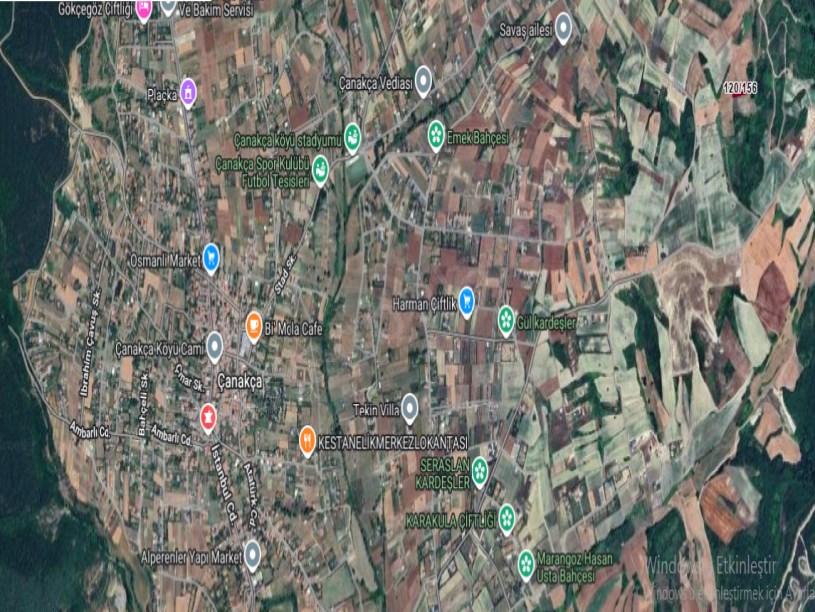Open the Harman Çiftlik marker
The image size is (815, 612).
click(x=466, y=299)
